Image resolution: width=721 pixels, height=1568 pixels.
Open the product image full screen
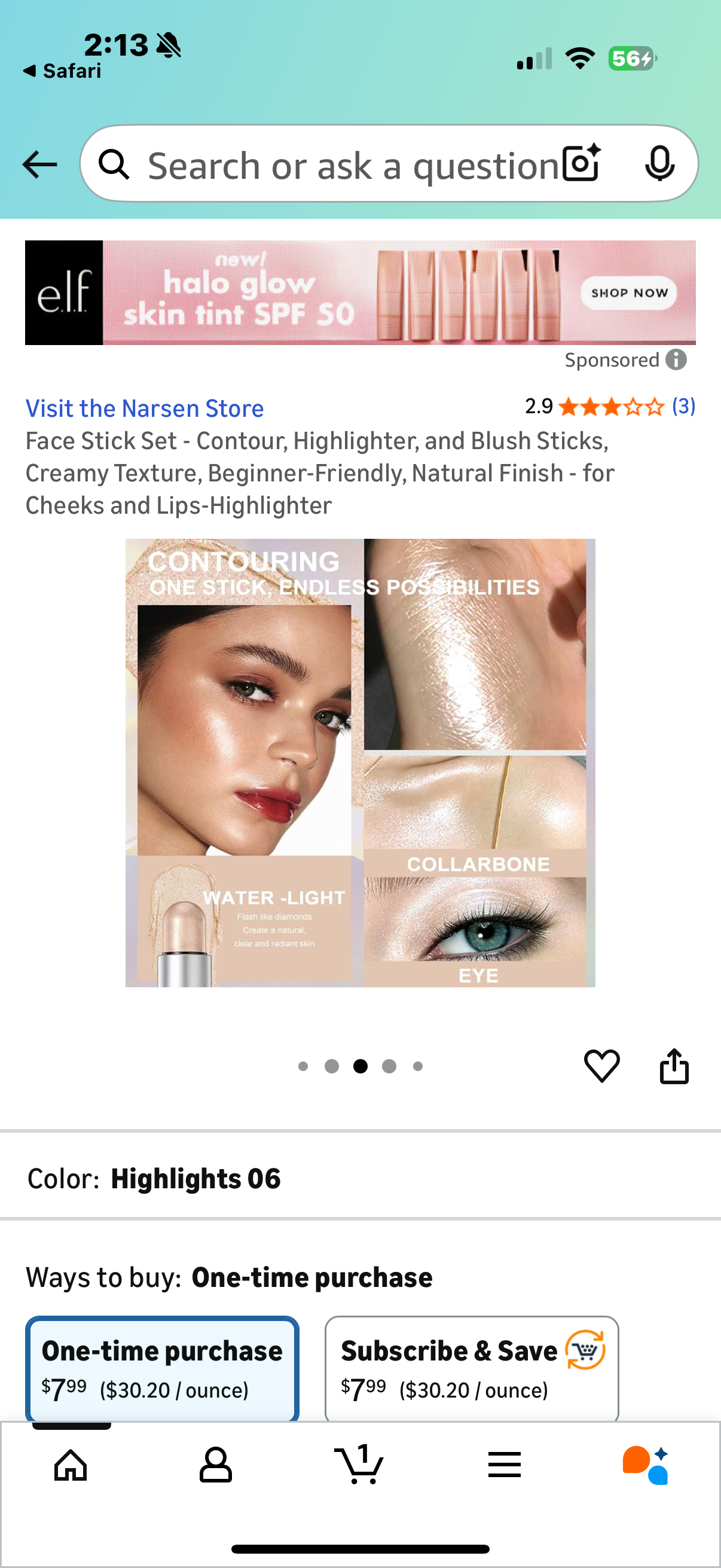360,762
